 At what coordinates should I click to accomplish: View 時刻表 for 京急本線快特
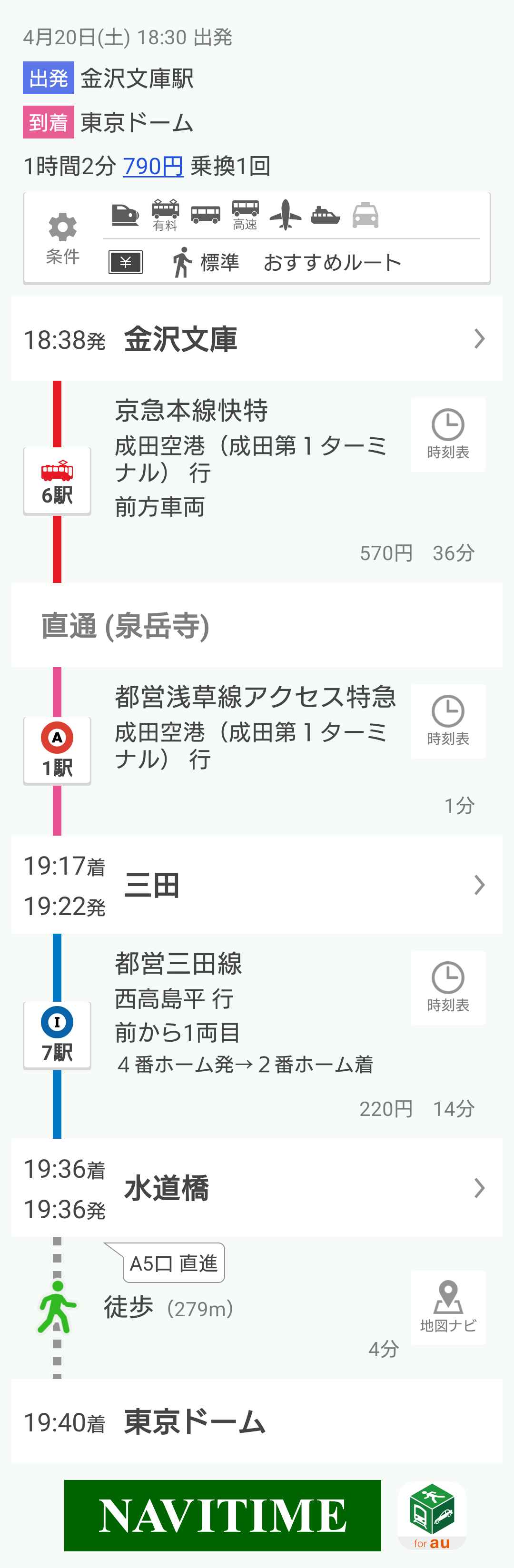coord(448,434)
